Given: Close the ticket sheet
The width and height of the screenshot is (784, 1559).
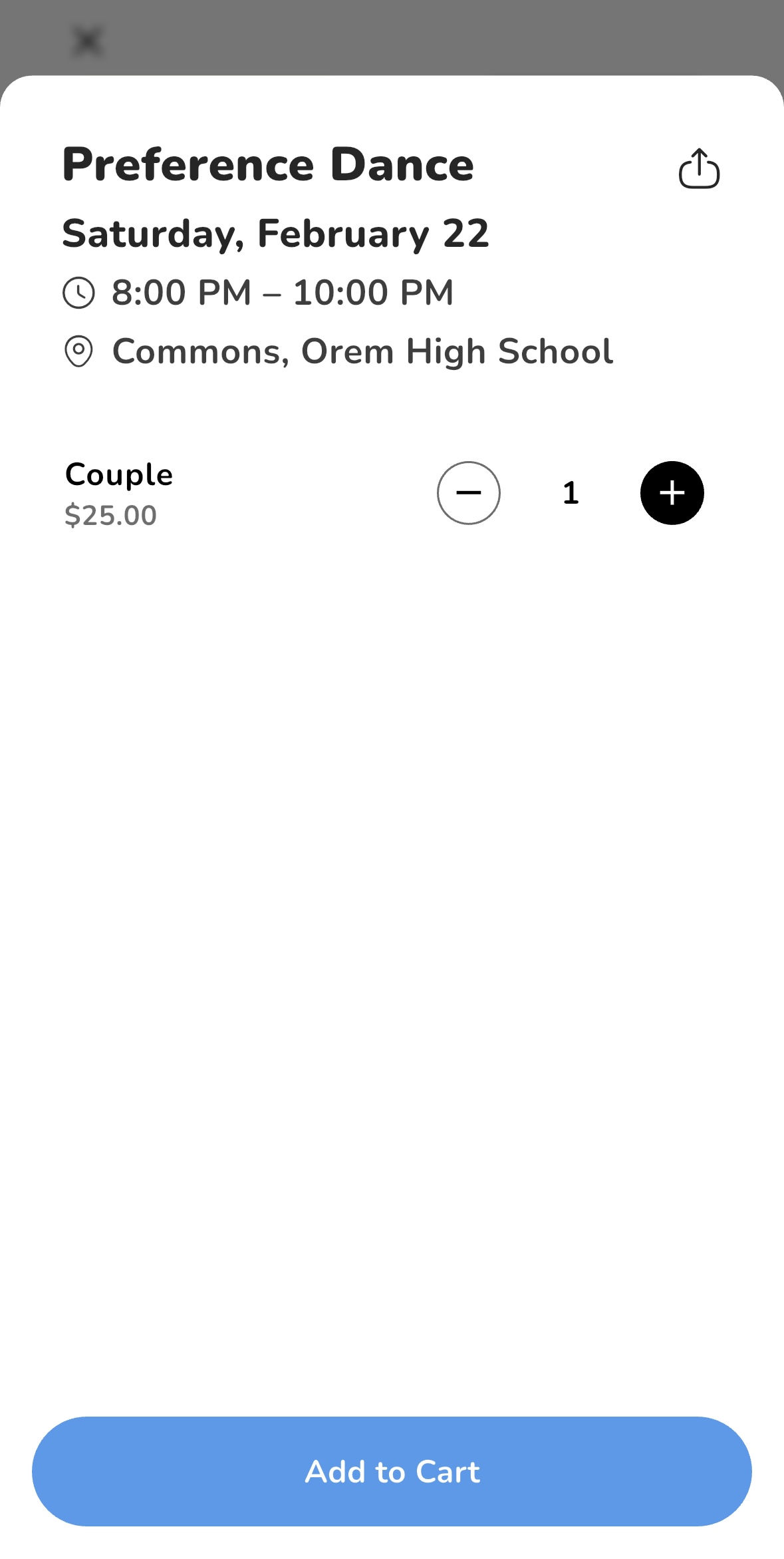Looking at the screenshot, I should [87, 41].
